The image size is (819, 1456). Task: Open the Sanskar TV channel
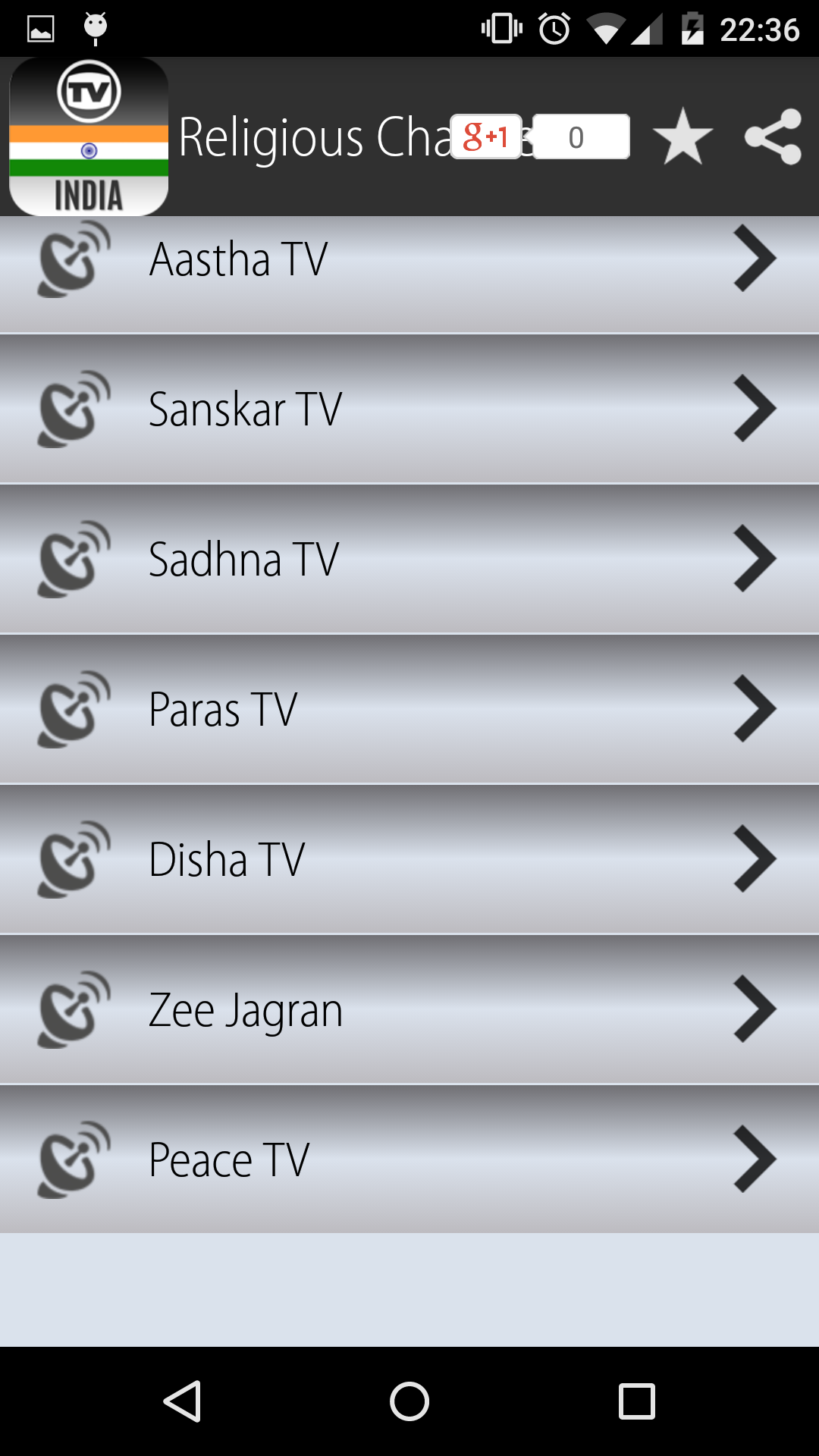[x=409, y=409]
